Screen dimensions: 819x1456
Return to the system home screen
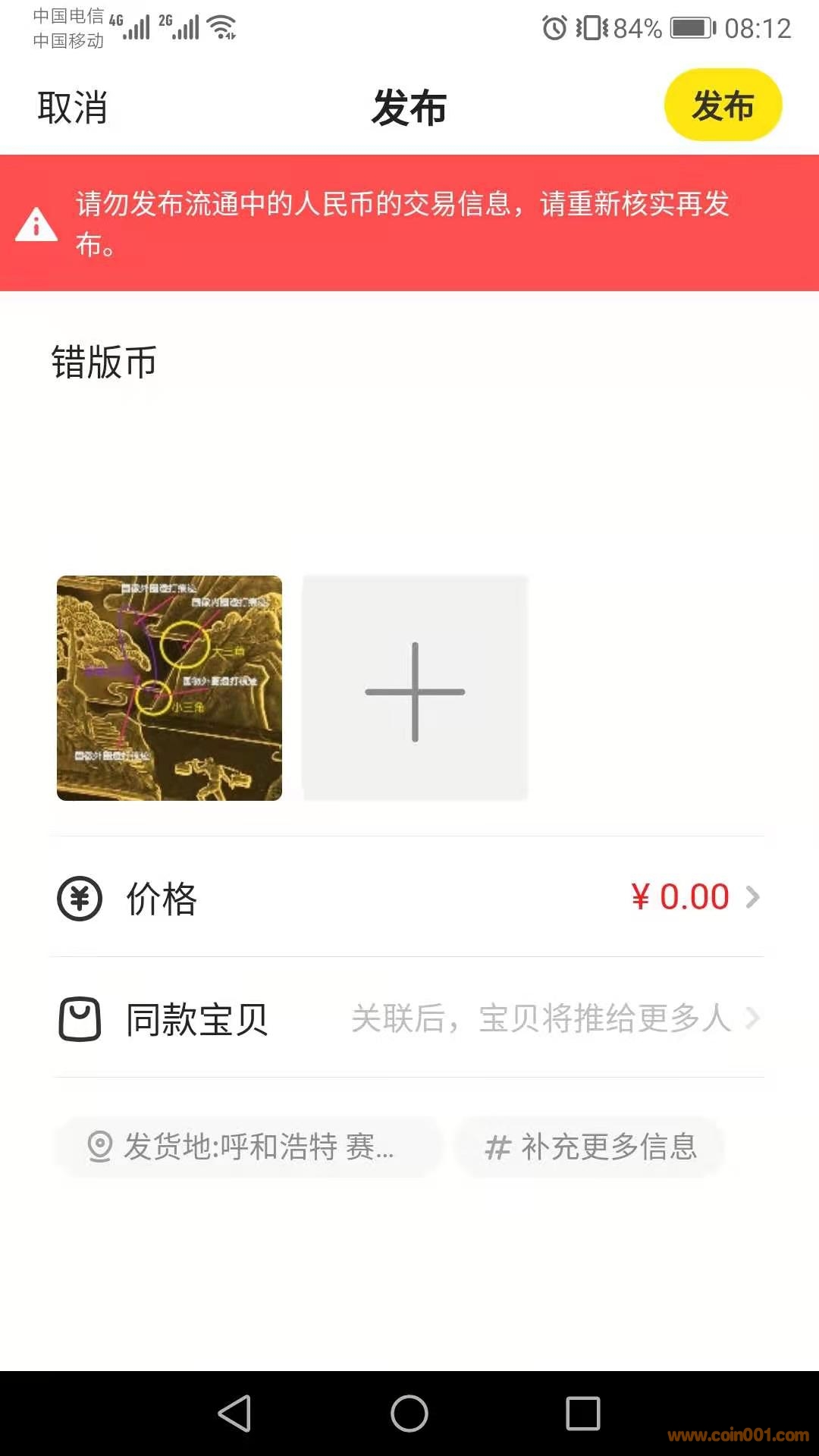(x=409, y=1414)
